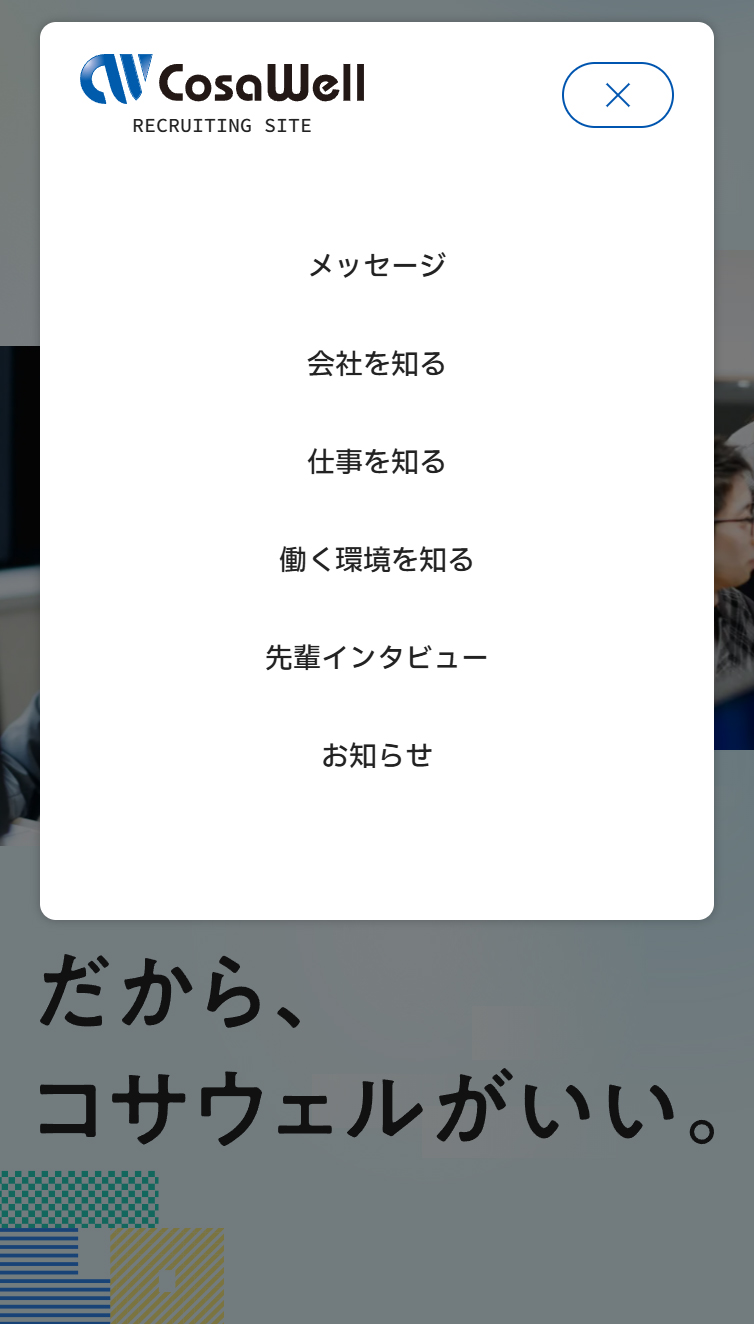The width and height of the screenshot is (754, 1324).
Task: Click the X icon inside the circle
Action: click(x=618, y=95)
